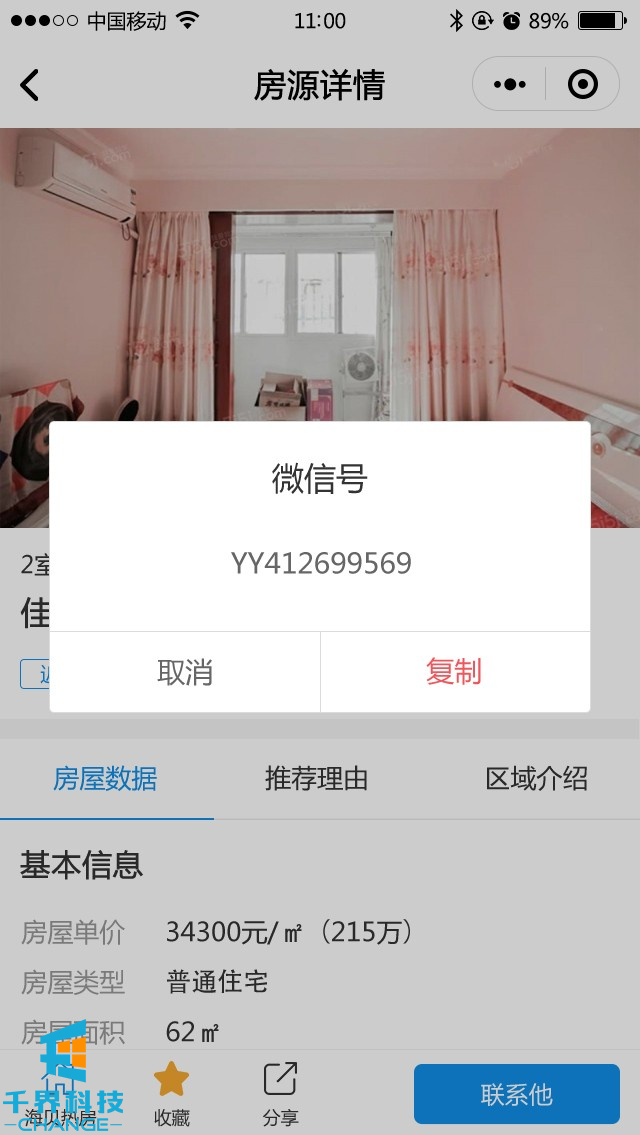Screen dimensions: 640x1135
Task: Copy the WeChat ID
Action: [x=454, y=672]
